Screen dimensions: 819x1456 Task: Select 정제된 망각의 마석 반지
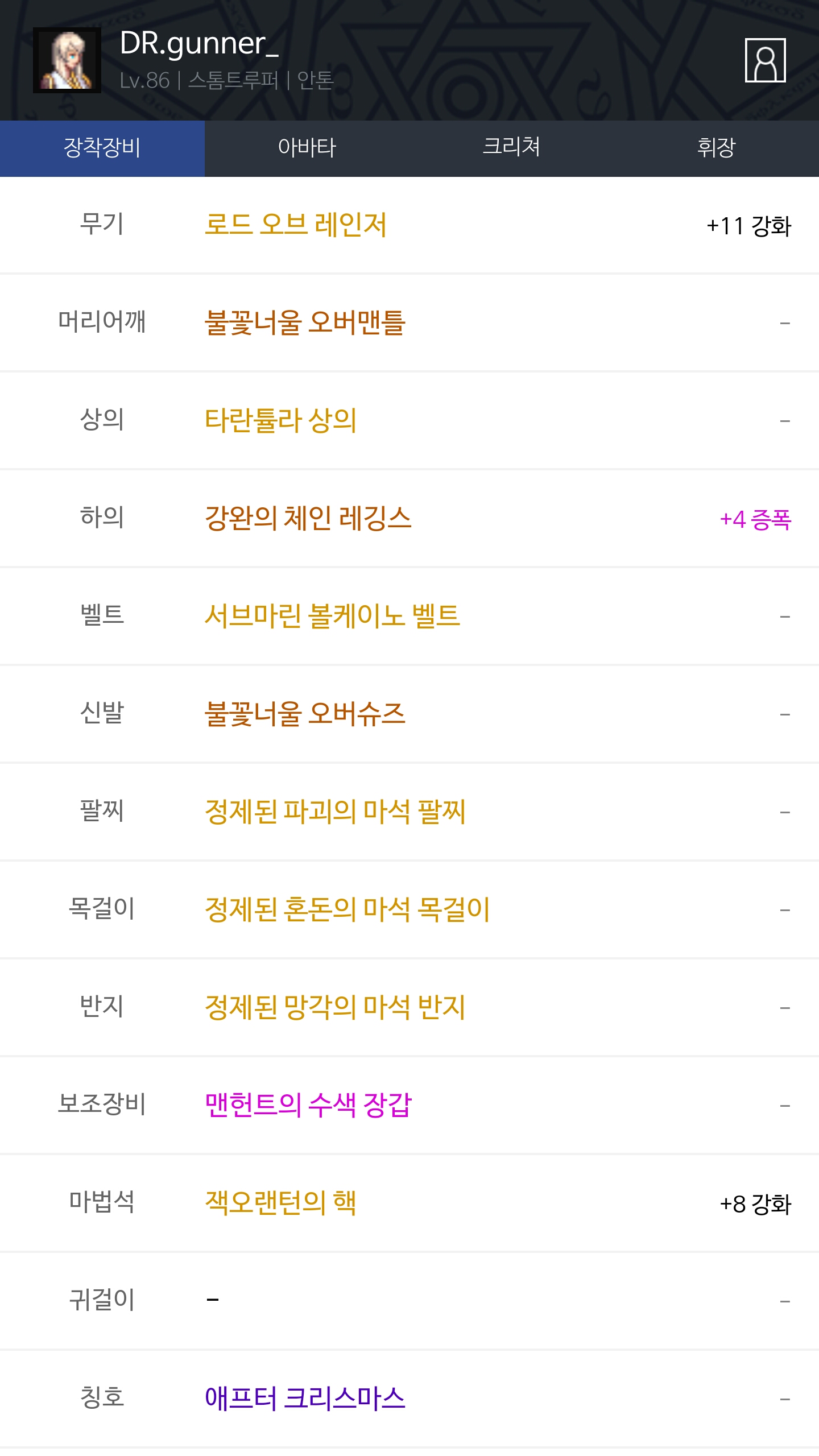[335, 1007]
